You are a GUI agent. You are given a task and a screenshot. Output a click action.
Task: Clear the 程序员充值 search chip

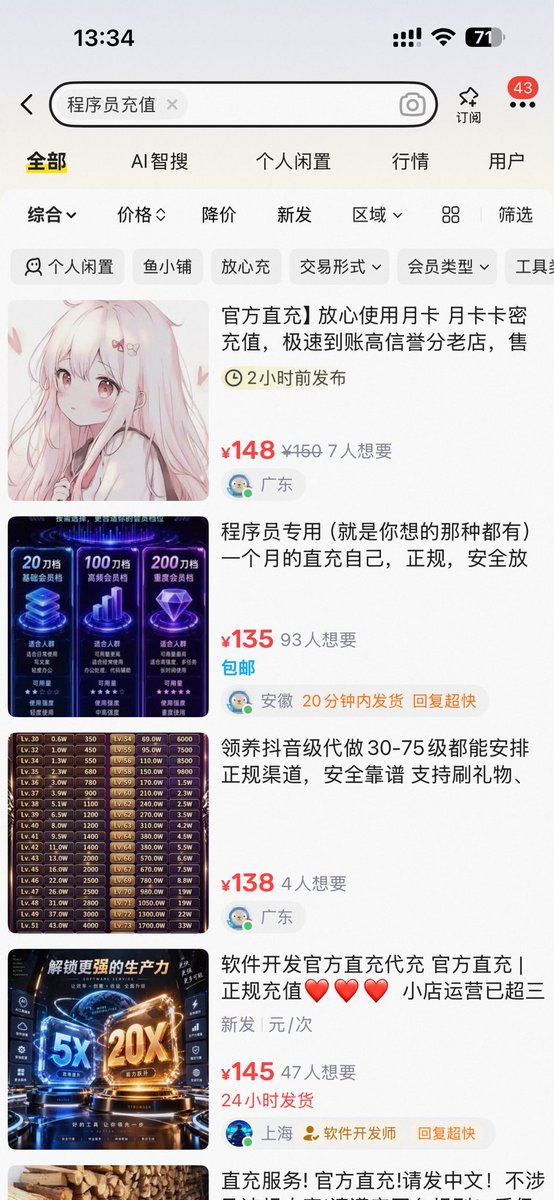pyautogui.click(x=172, y=104)
